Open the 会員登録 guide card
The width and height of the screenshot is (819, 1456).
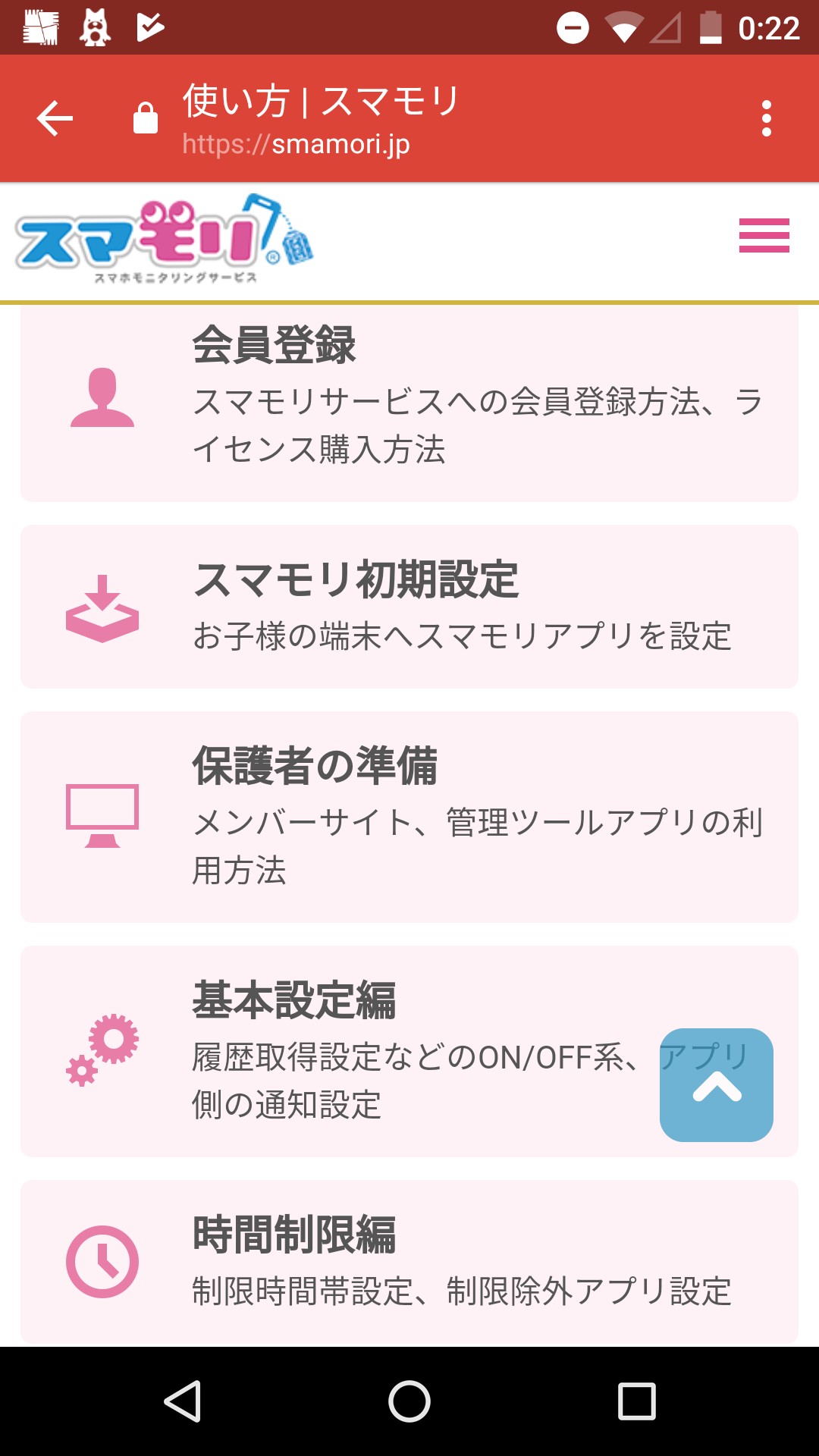[x=409, y=402]
